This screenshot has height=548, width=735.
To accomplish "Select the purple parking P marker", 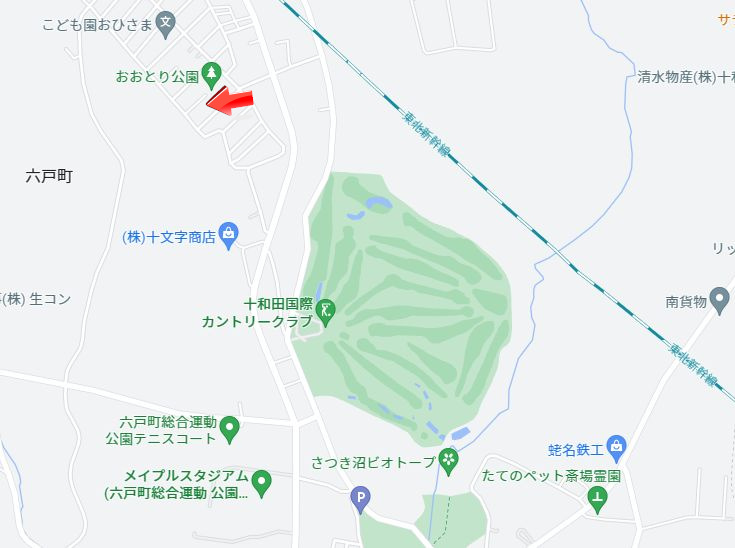I will (362, 497).
